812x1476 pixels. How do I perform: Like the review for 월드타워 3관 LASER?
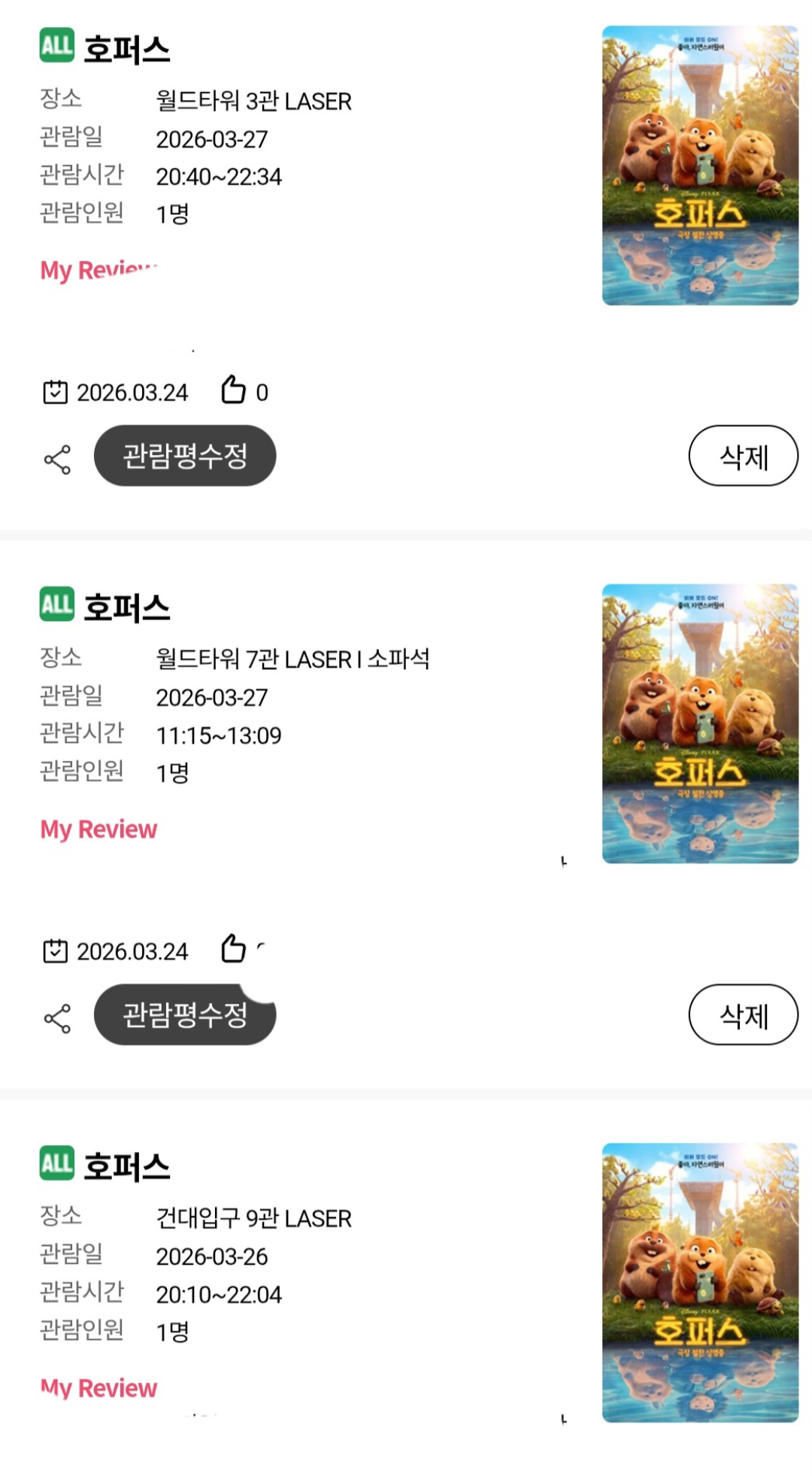(234, 391)
